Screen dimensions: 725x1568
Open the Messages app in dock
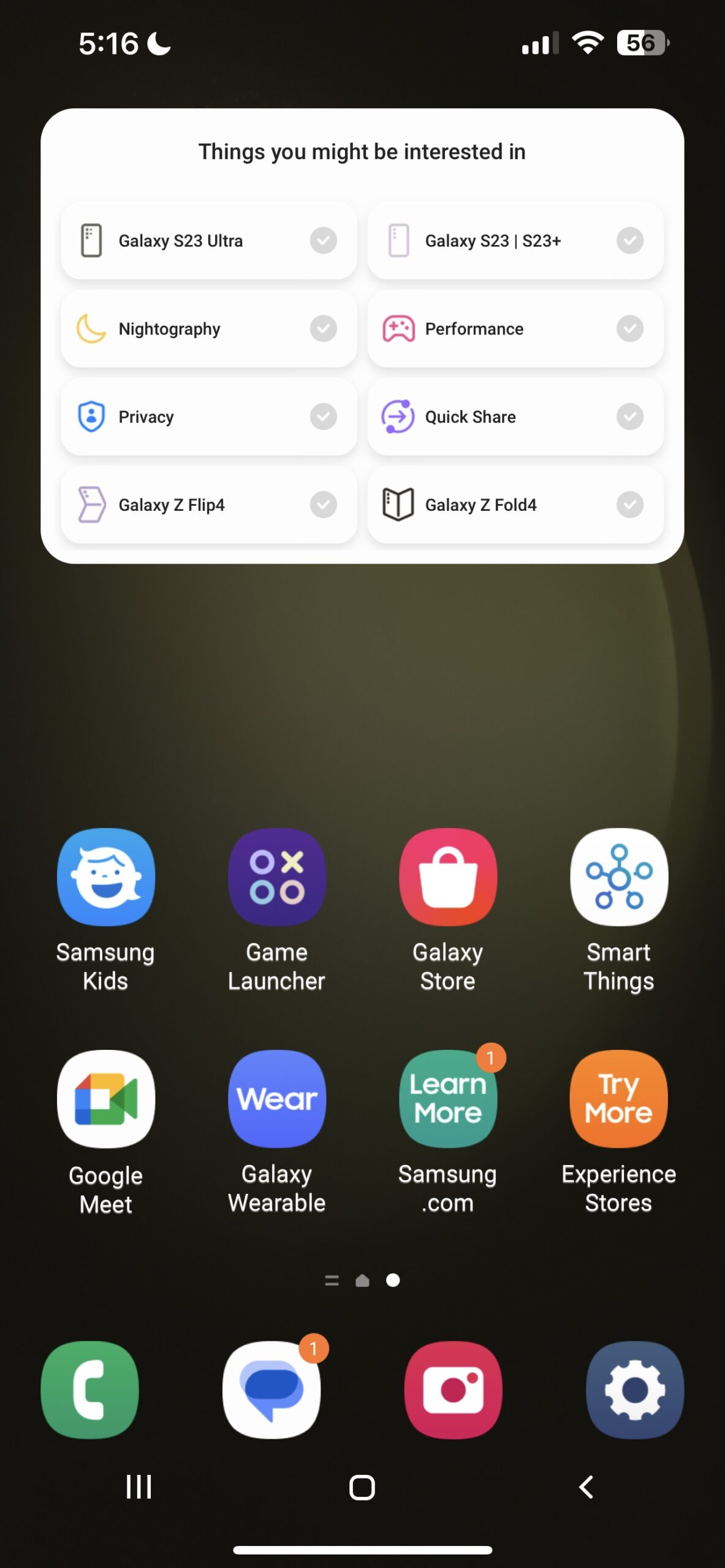[x=271, y=1390]
